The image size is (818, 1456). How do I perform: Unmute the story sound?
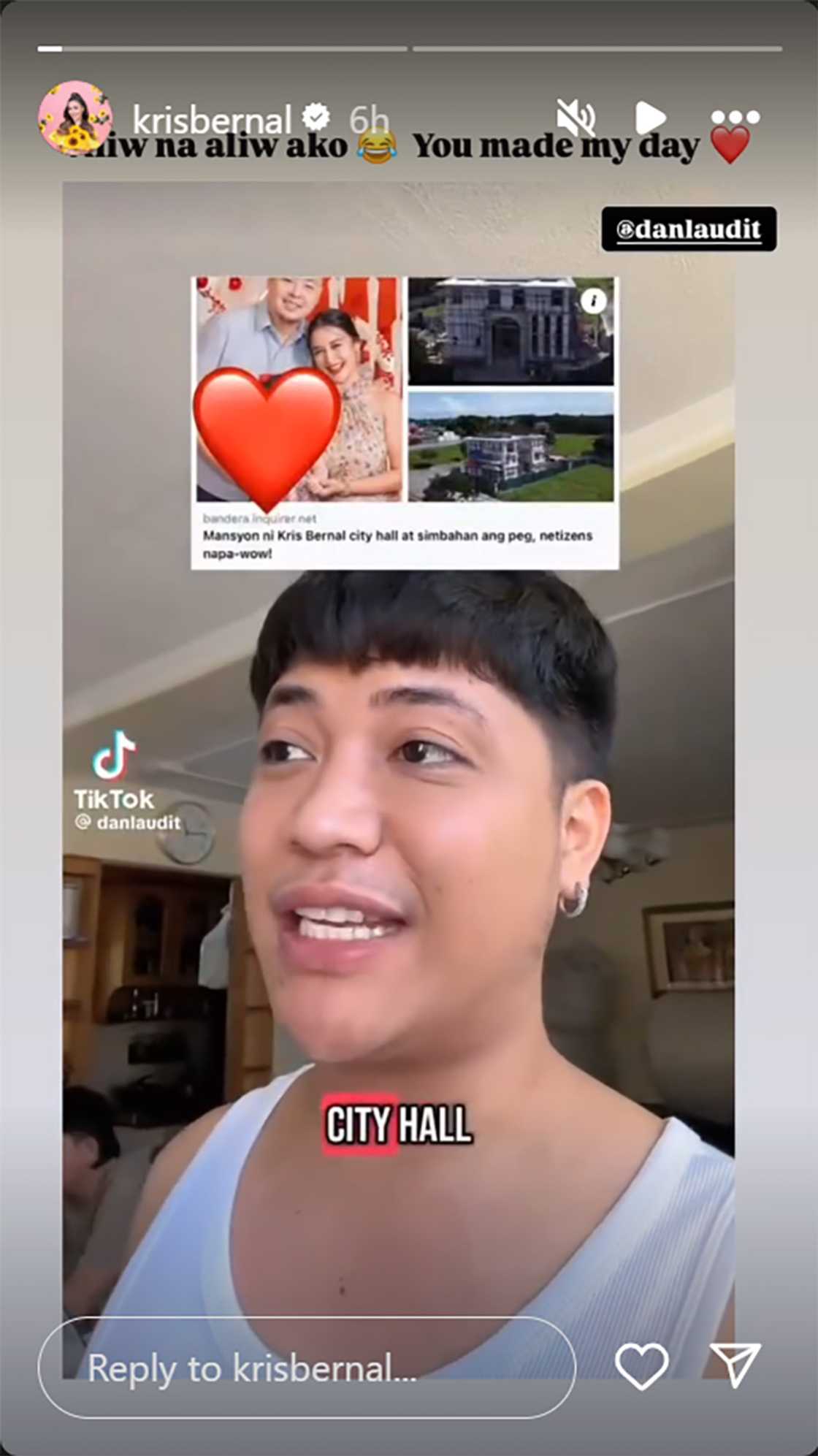[576, 118]
